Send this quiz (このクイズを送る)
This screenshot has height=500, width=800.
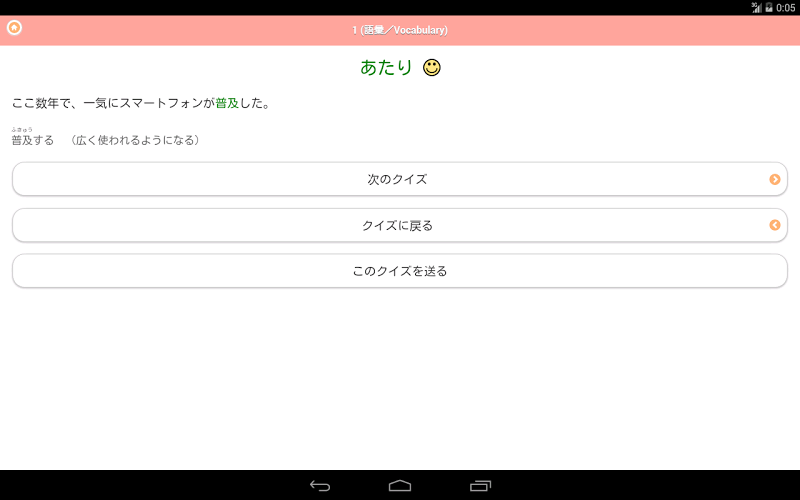399,271
